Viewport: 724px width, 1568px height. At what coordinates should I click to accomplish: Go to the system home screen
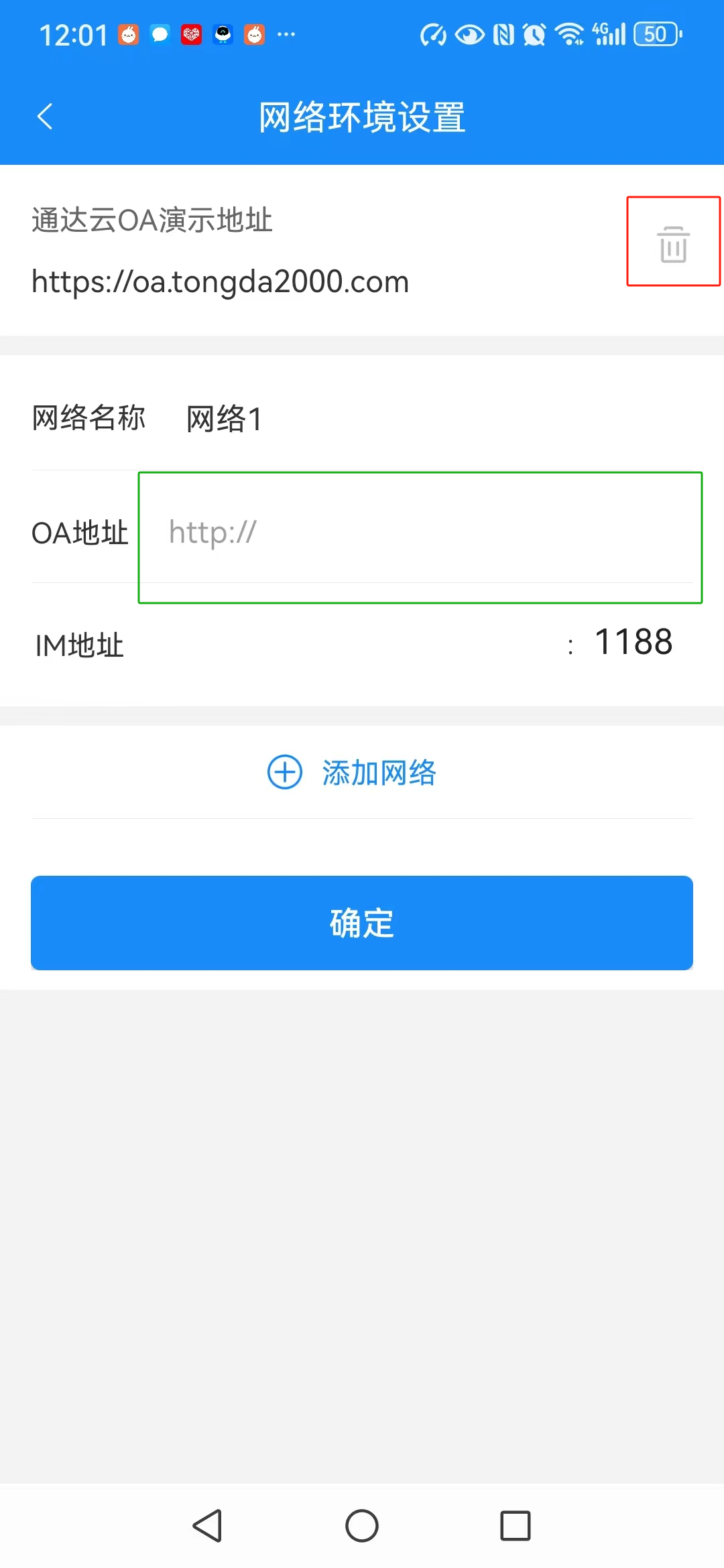point(362,1526)
